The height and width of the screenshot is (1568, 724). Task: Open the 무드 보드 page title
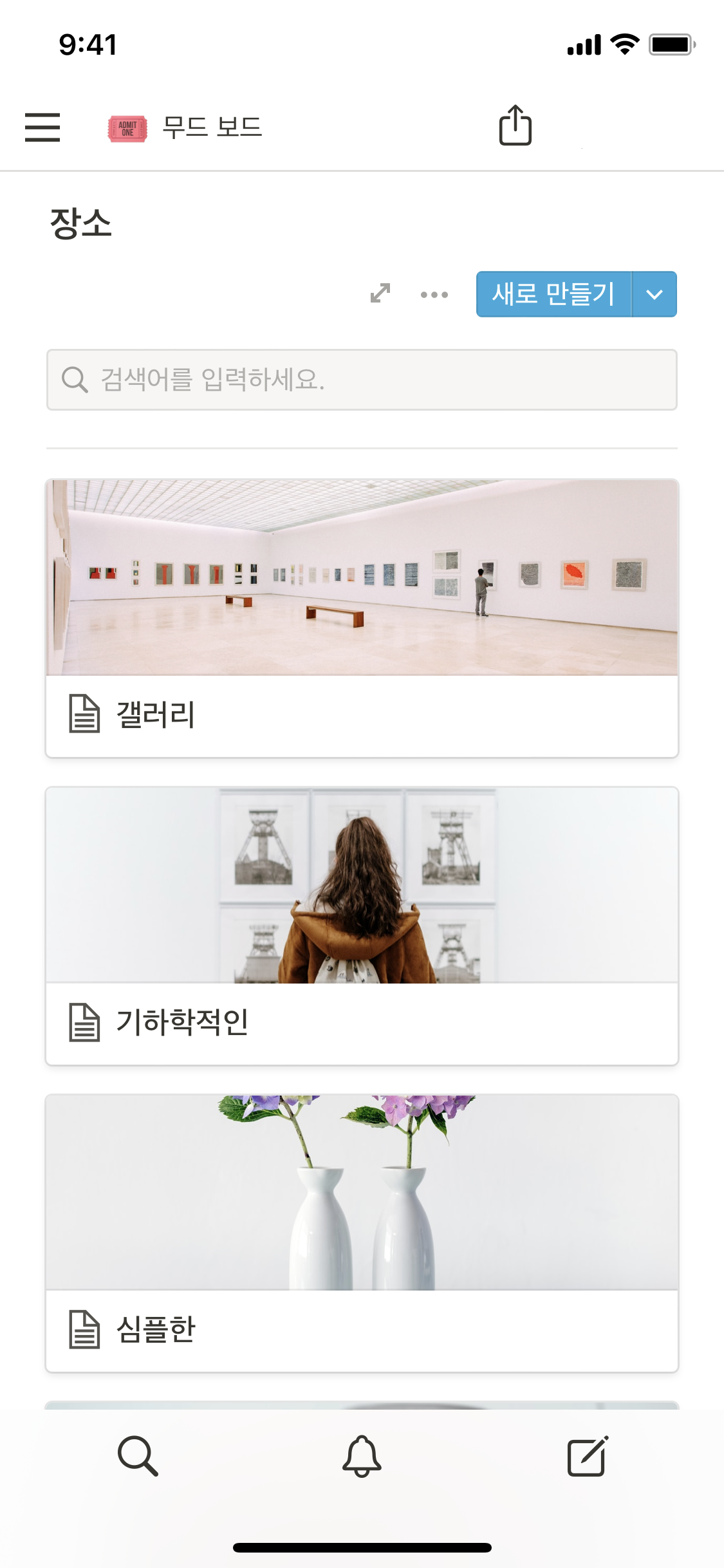click(211, 127)
